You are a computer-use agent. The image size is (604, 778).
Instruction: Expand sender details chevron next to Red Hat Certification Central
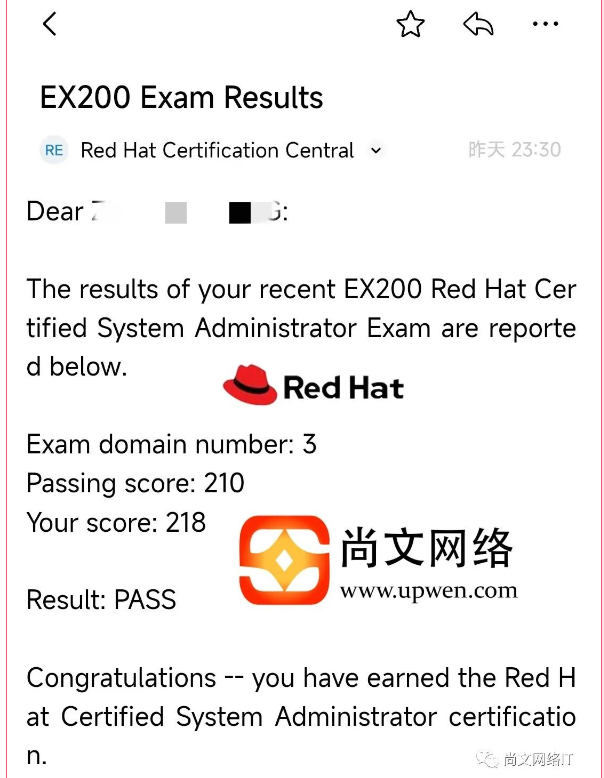point(376,151)
